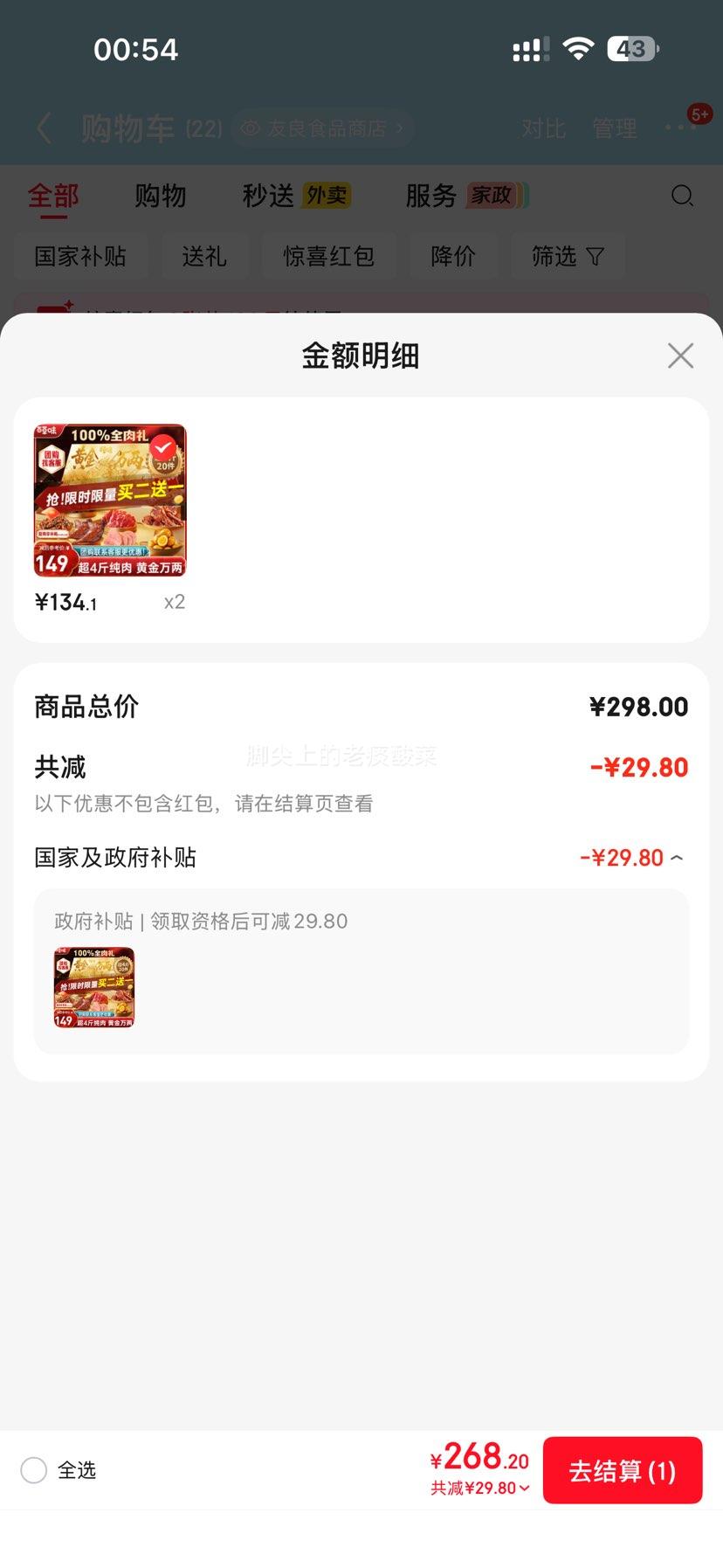
Task: Tap the search magnifier icon
Action: [682, 196]
